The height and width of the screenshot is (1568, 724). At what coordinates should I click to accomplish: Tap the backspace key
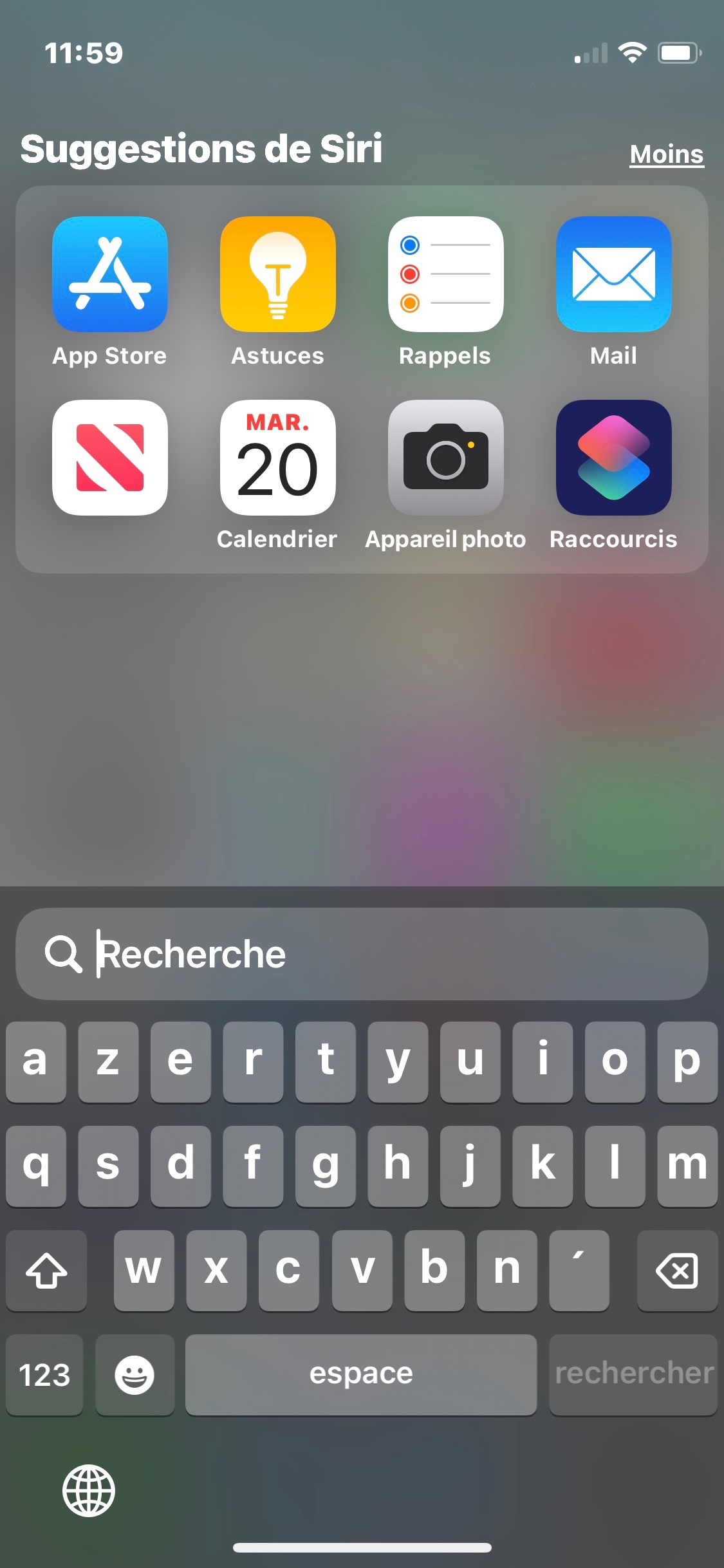(x=677, y=1271)
